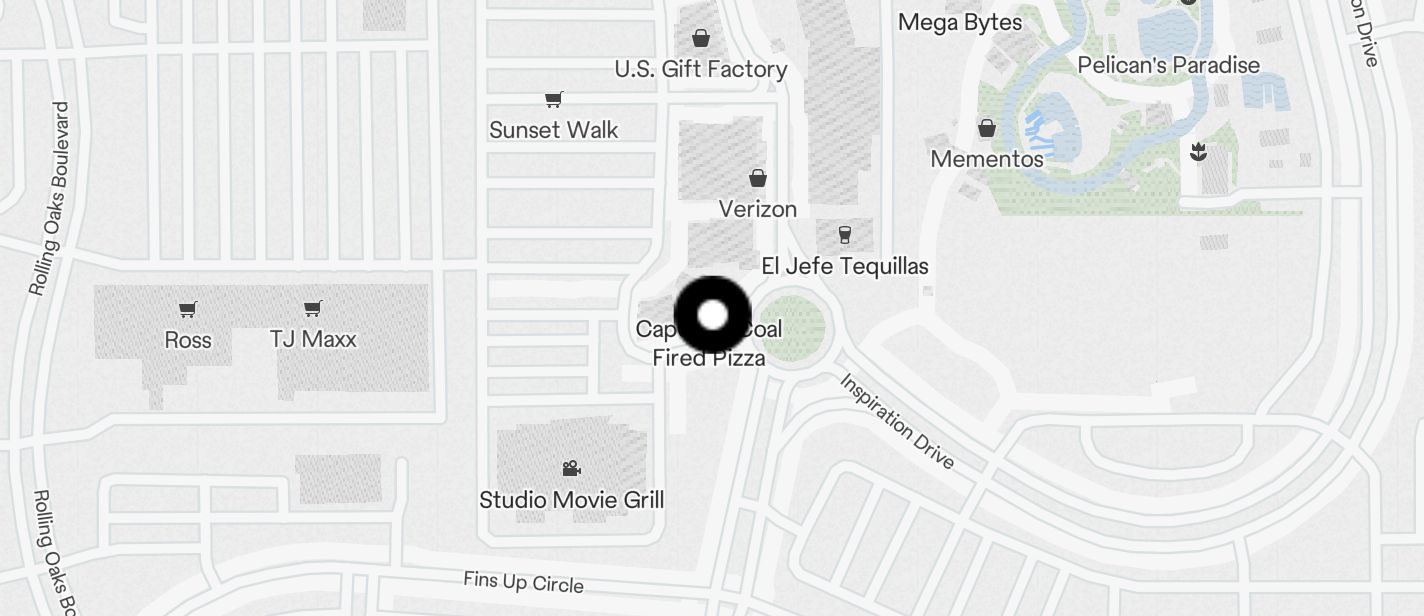Open the Mementos shop marker
This screenshot has width=1424, height=616.
coord(986,128)
